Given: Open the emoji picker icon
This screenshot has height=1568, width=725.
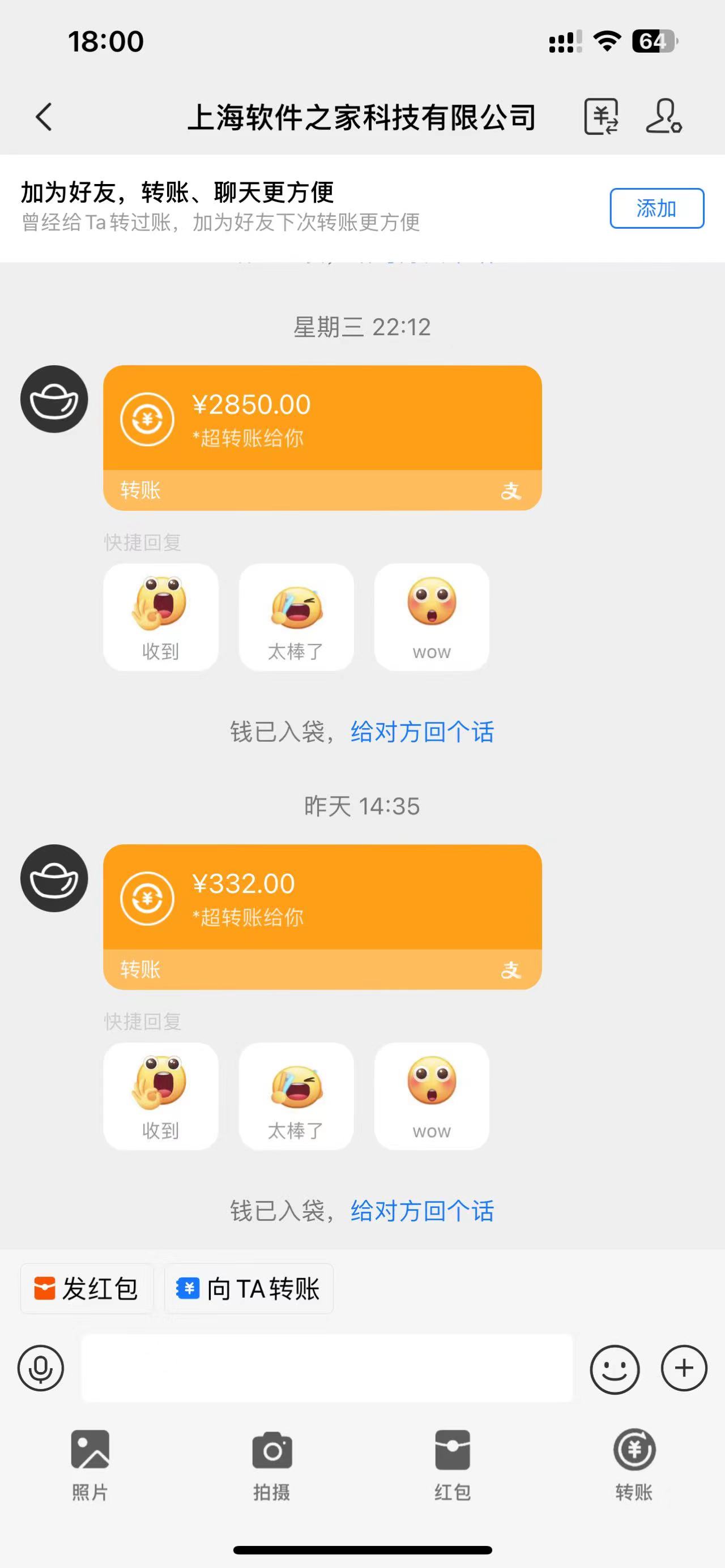Looking at the screenshot, I should click(x=616, y=1366).
